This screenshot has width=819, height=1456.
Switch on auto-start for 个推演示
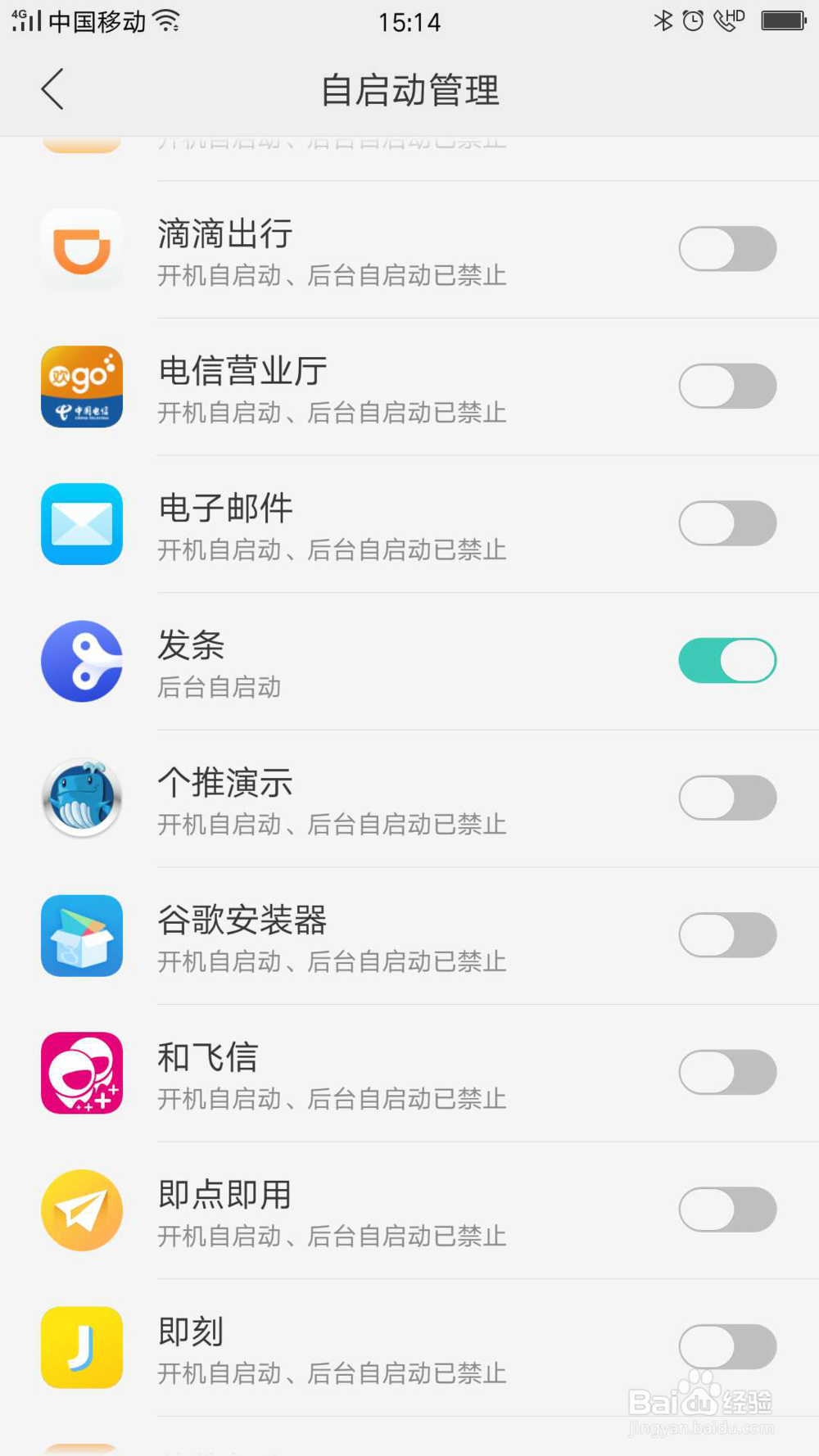(726, 798)
